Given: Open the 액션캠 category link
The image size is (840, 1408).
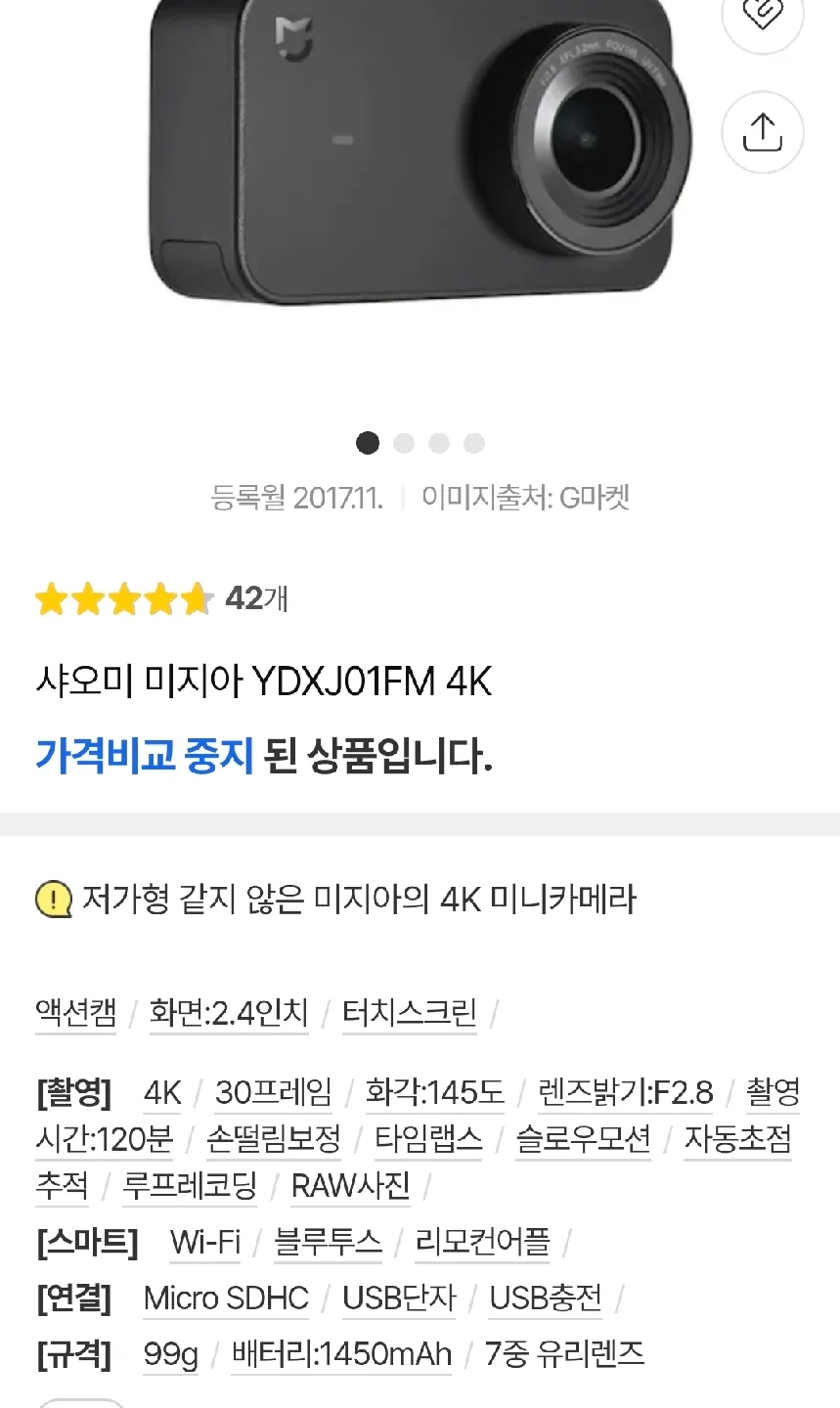Looking at the screenshot, I should point(76,1012).
